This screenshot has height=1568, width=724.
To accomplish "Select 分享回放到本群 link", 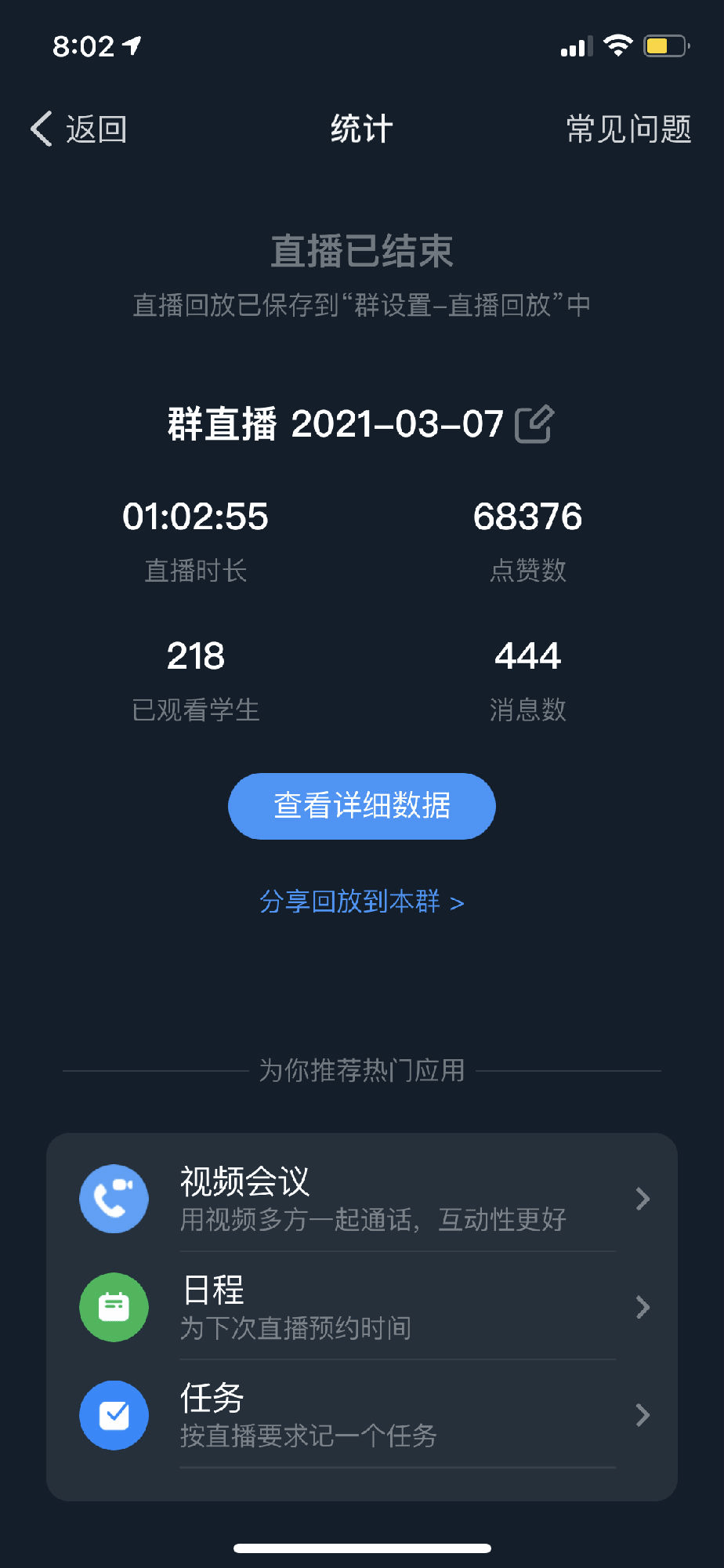I will 362,902.
